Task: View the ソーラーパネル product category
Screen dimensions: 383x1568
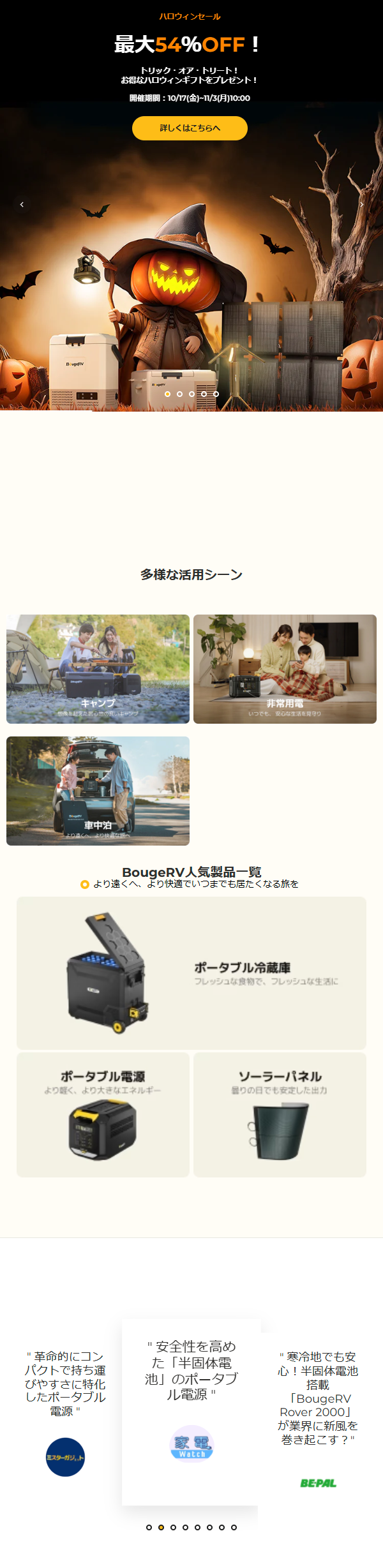Action: tap(280, 1114)
